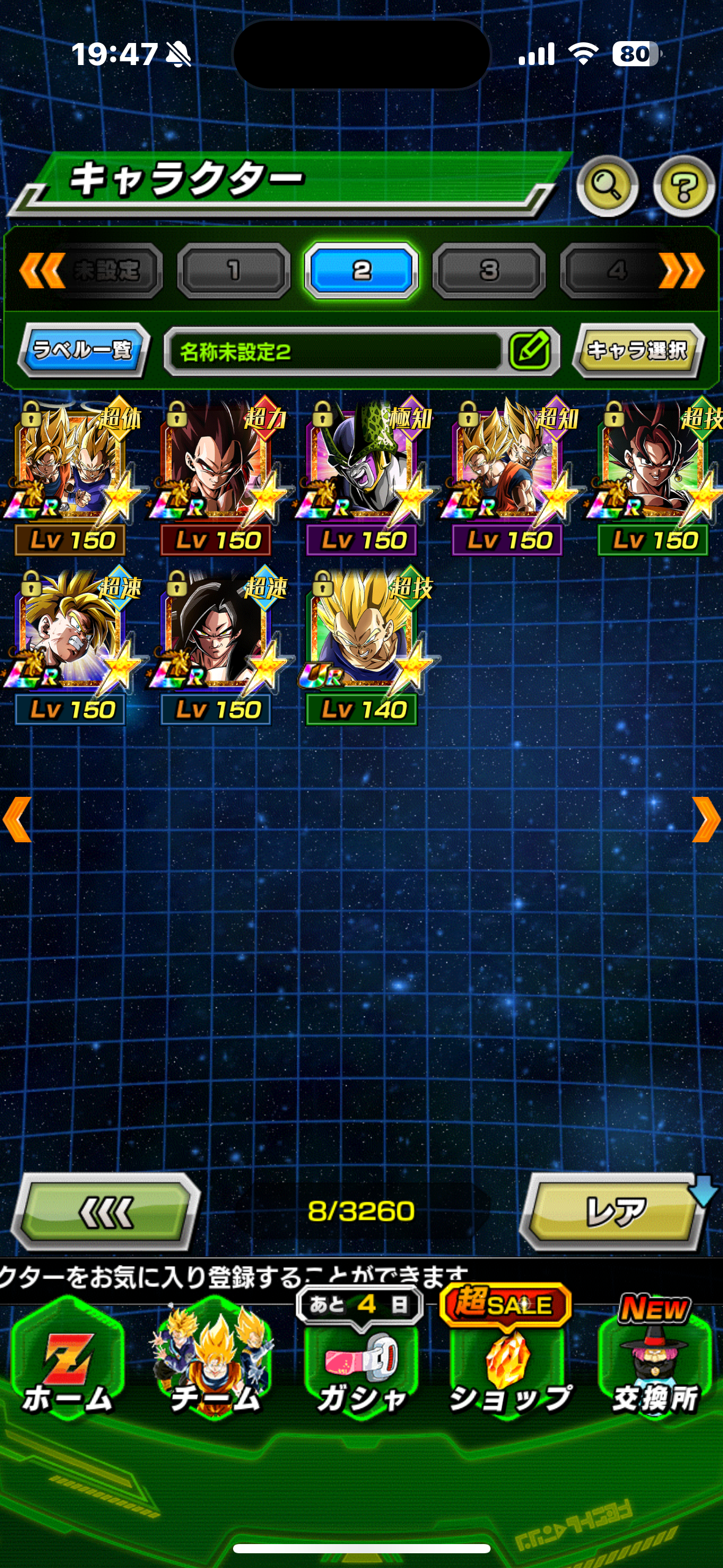Switch to label tab 3

coord(489,270)
